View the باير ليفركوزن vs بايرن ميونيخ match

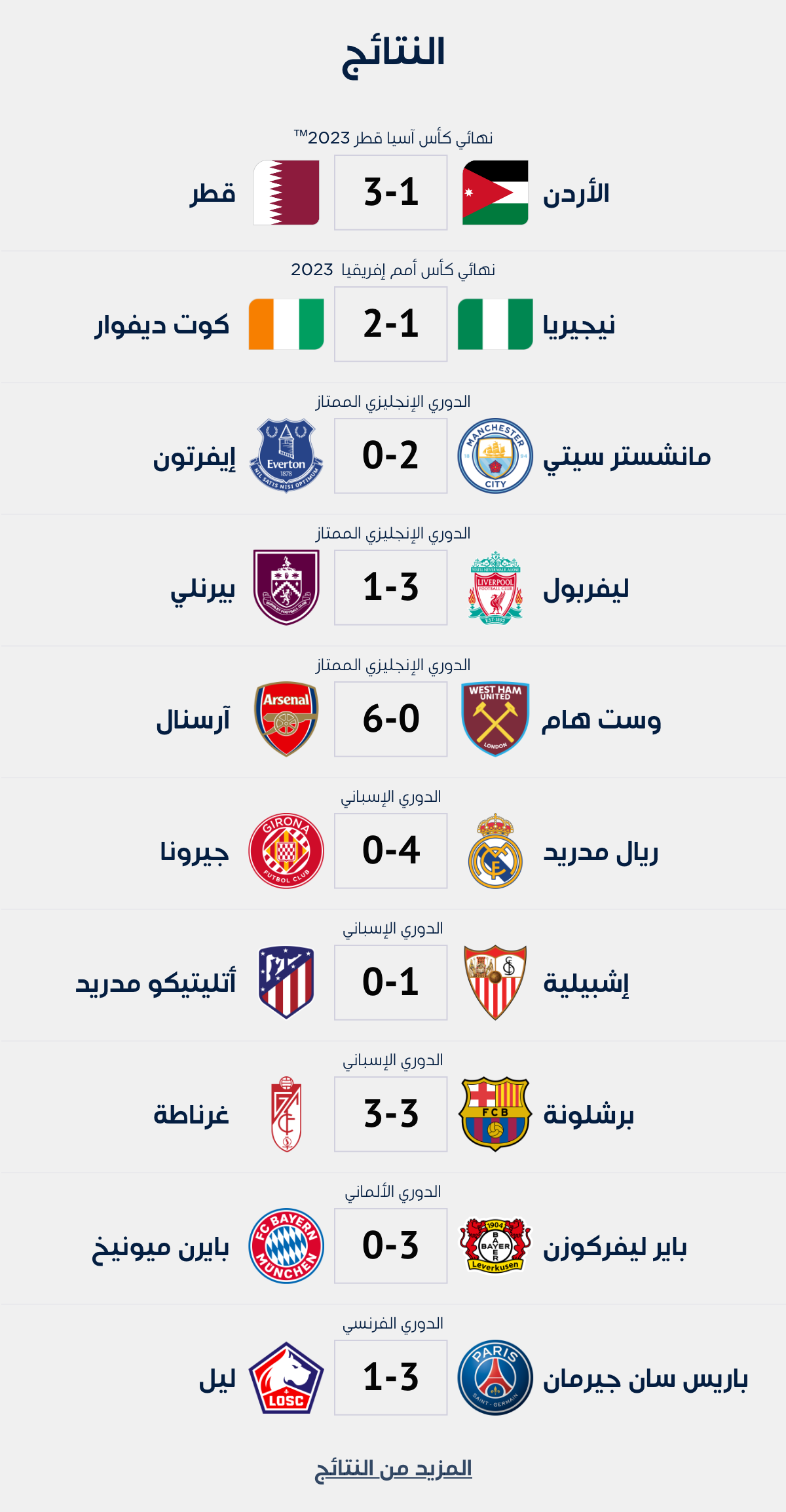pyautogui.click(x=391, y=1246)
